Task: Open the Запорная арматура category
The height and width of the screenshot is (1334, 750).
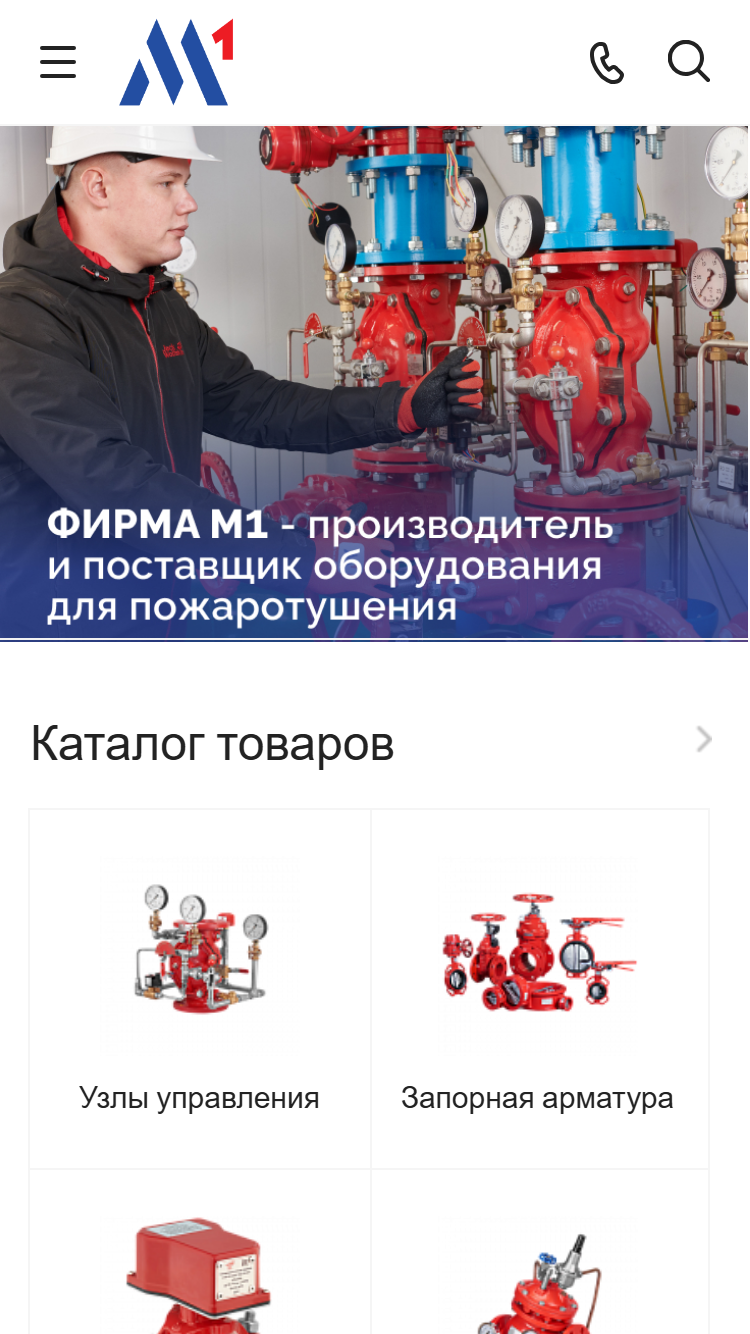Action: 540,989
